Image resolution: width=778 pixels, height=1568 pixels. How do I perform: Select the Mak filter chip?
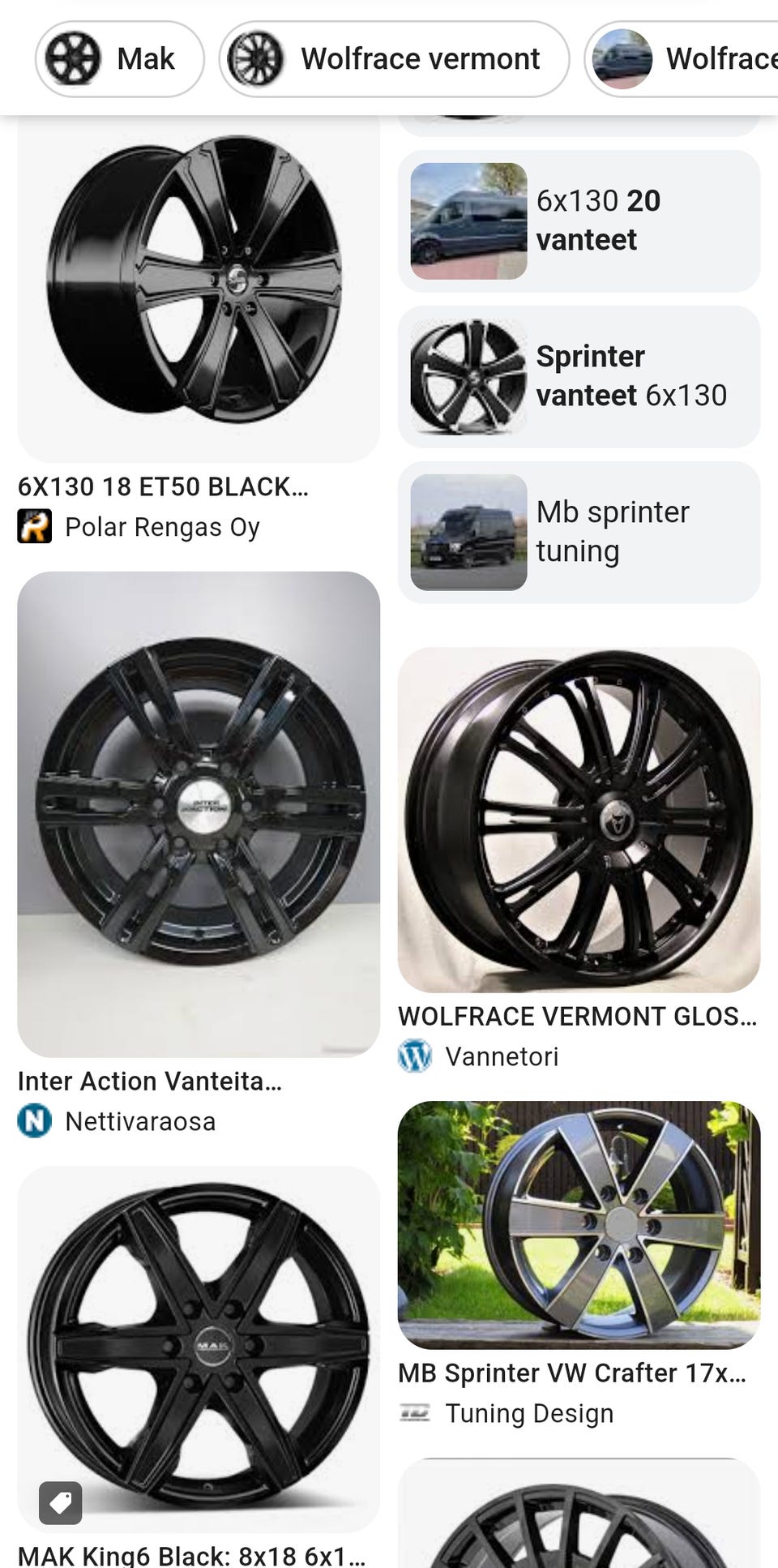point(120,59)
